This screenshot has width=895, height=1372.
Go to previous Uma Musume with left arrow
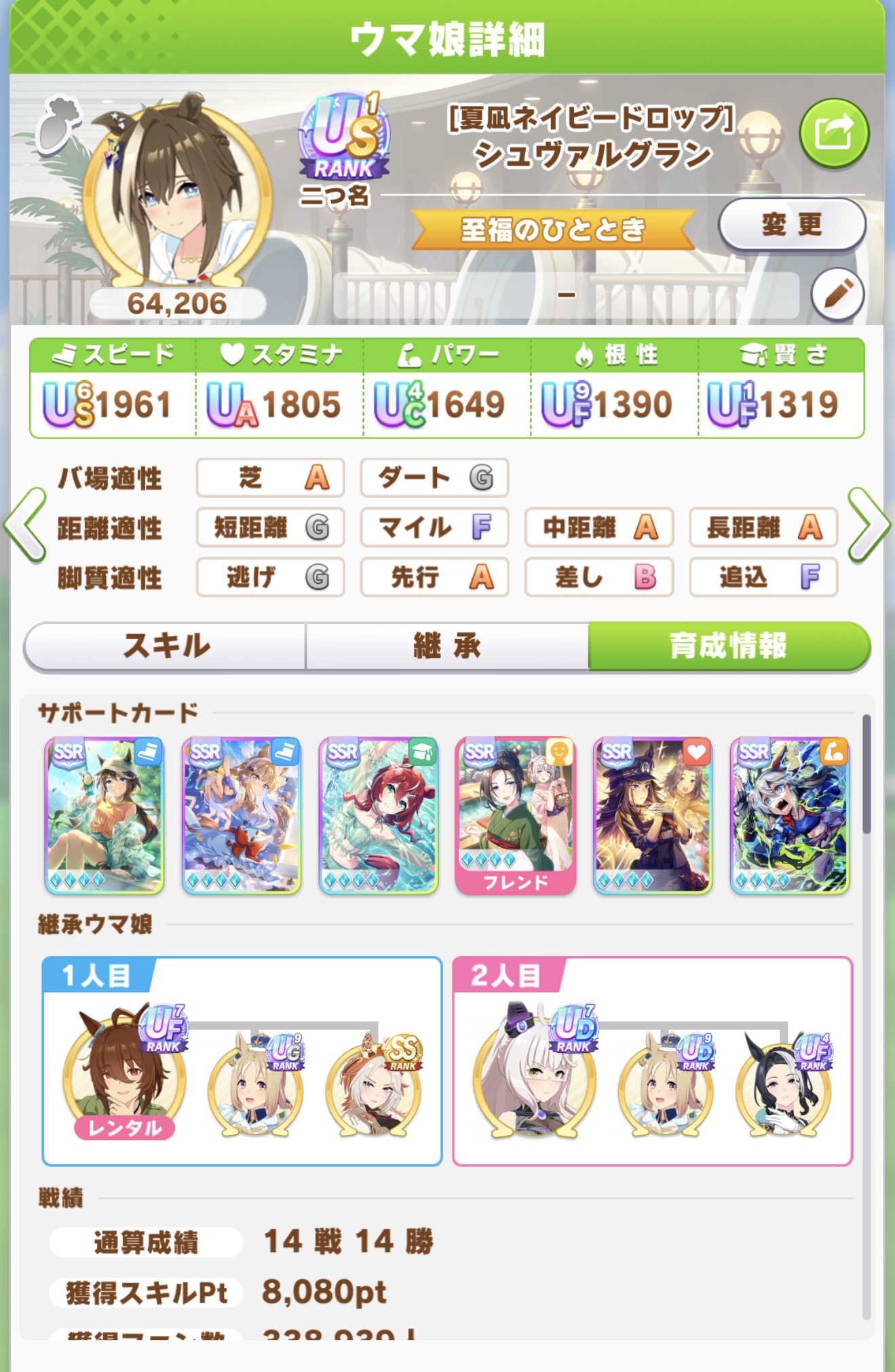click(26, 525)
